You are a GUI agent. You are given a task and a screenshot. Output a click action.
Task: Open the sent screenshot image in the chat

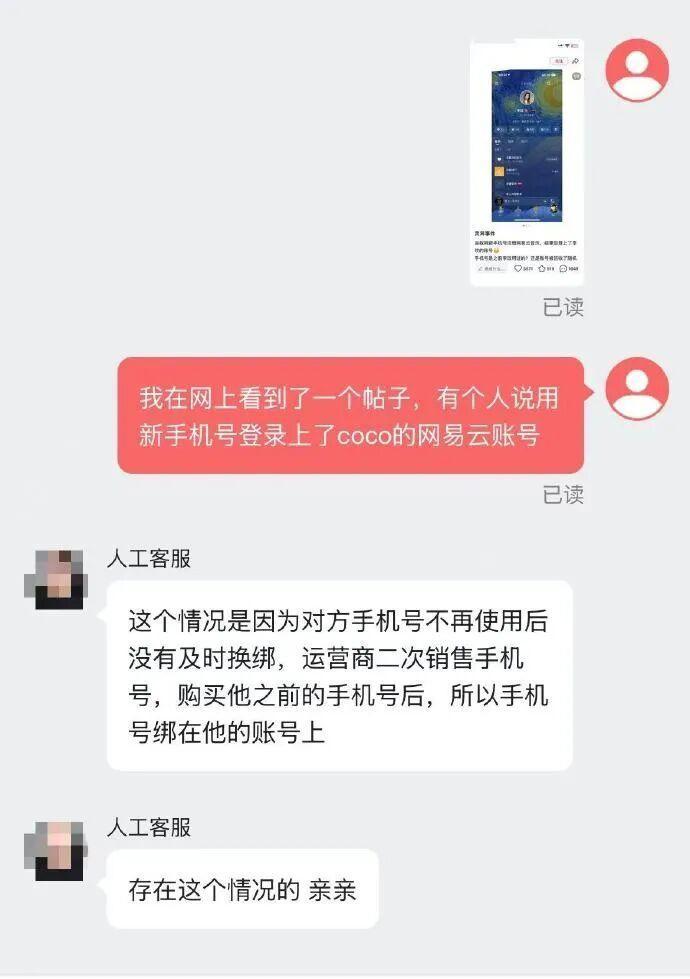527,163
